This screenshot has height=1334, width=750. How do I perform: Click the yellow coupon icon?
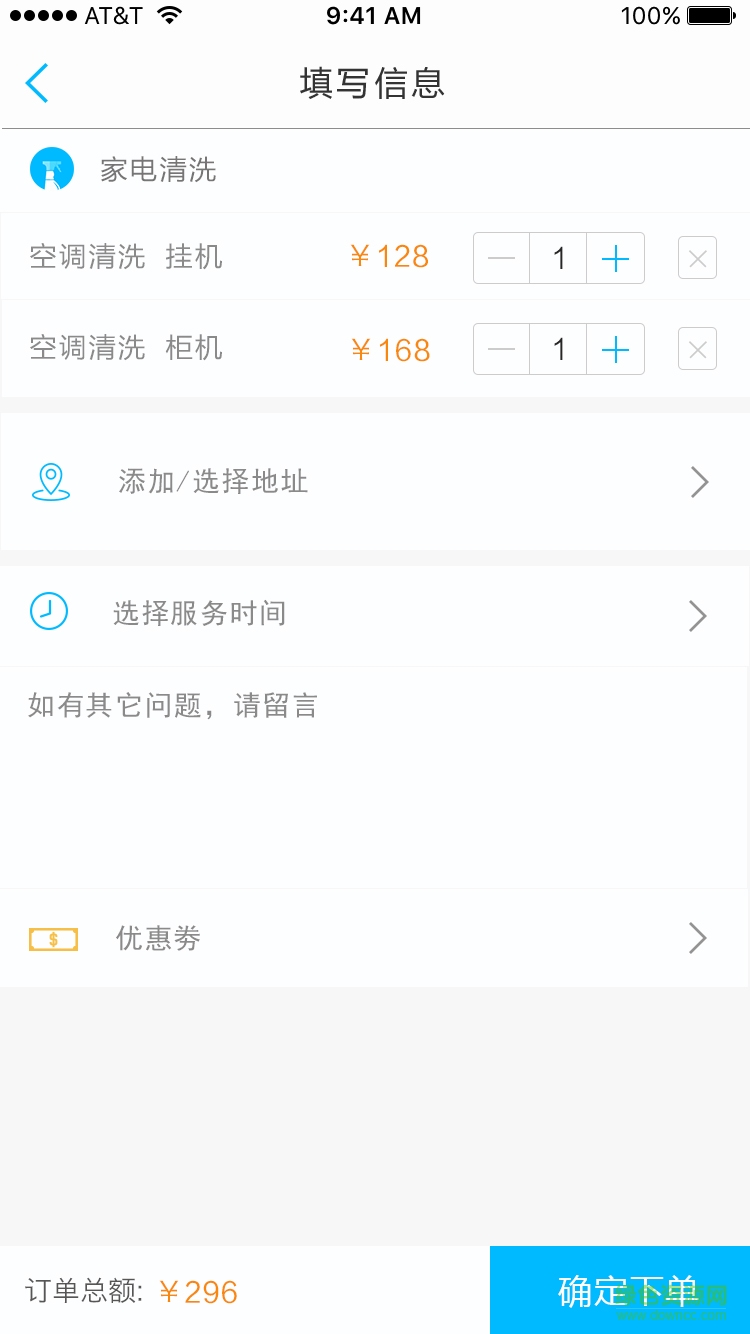pyautogui.click(x=53, y=938)
